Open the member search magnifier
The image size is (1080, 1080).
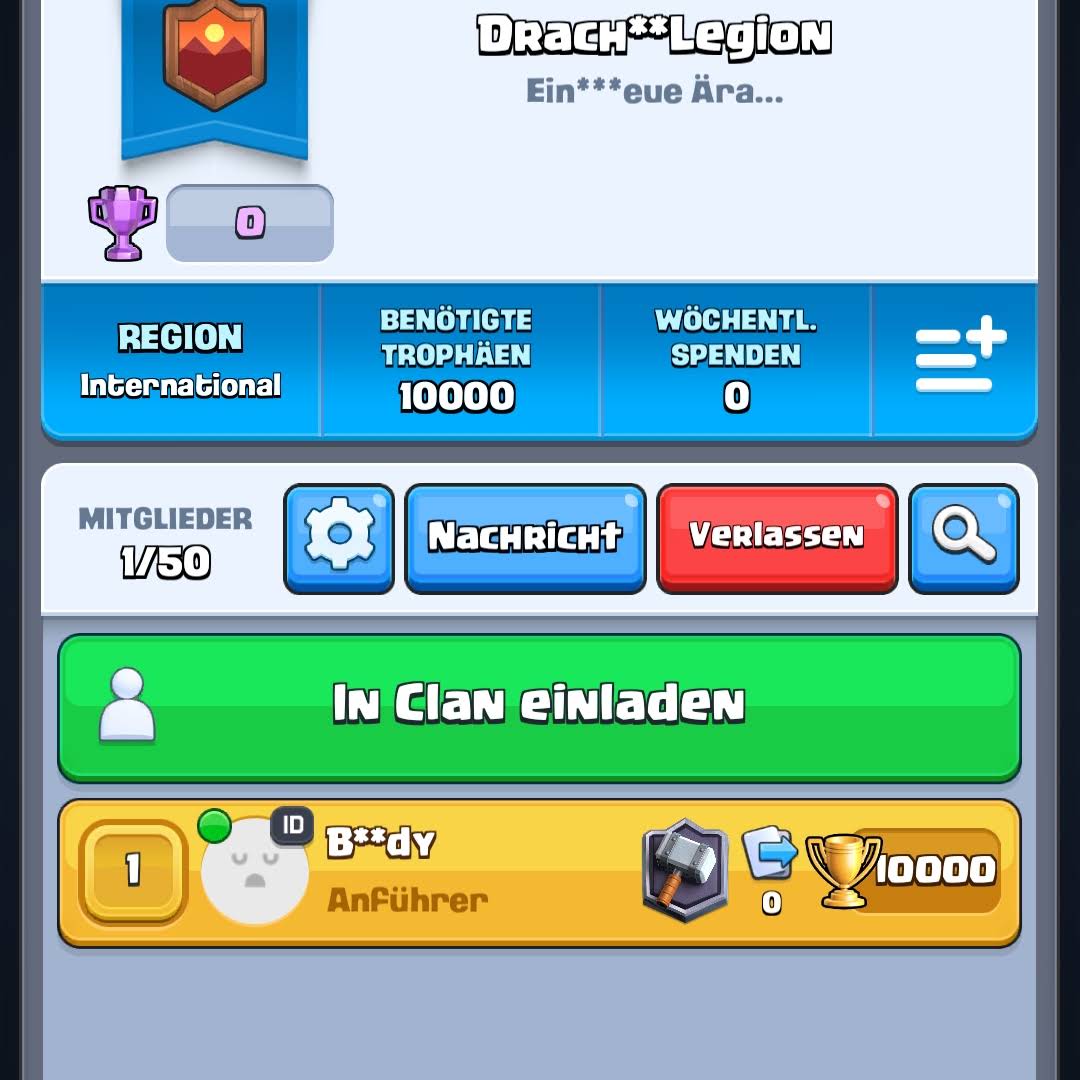tap(963, 537)
